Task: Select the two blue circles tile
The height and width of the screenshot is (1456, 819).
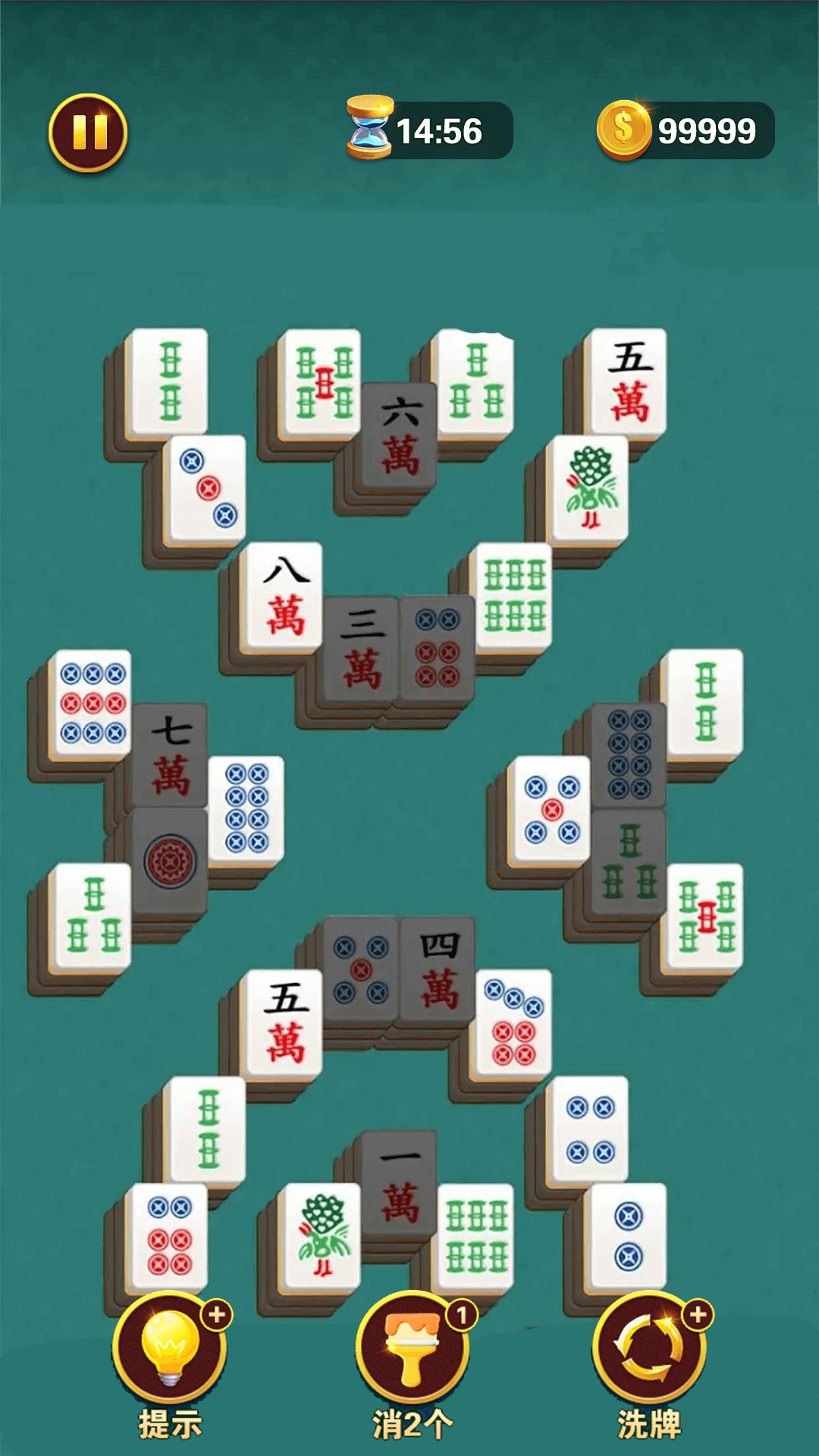Action: tap(628, 1236)
